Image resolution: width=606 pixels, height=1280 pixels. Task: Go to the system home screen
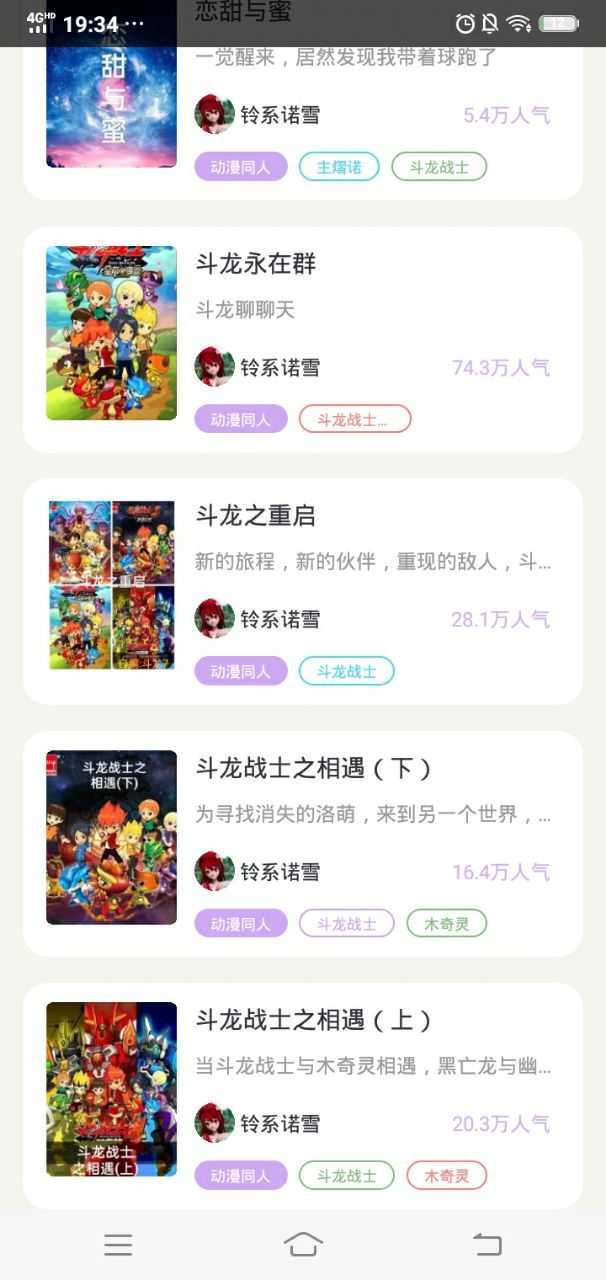click(x=303, y=1244)
